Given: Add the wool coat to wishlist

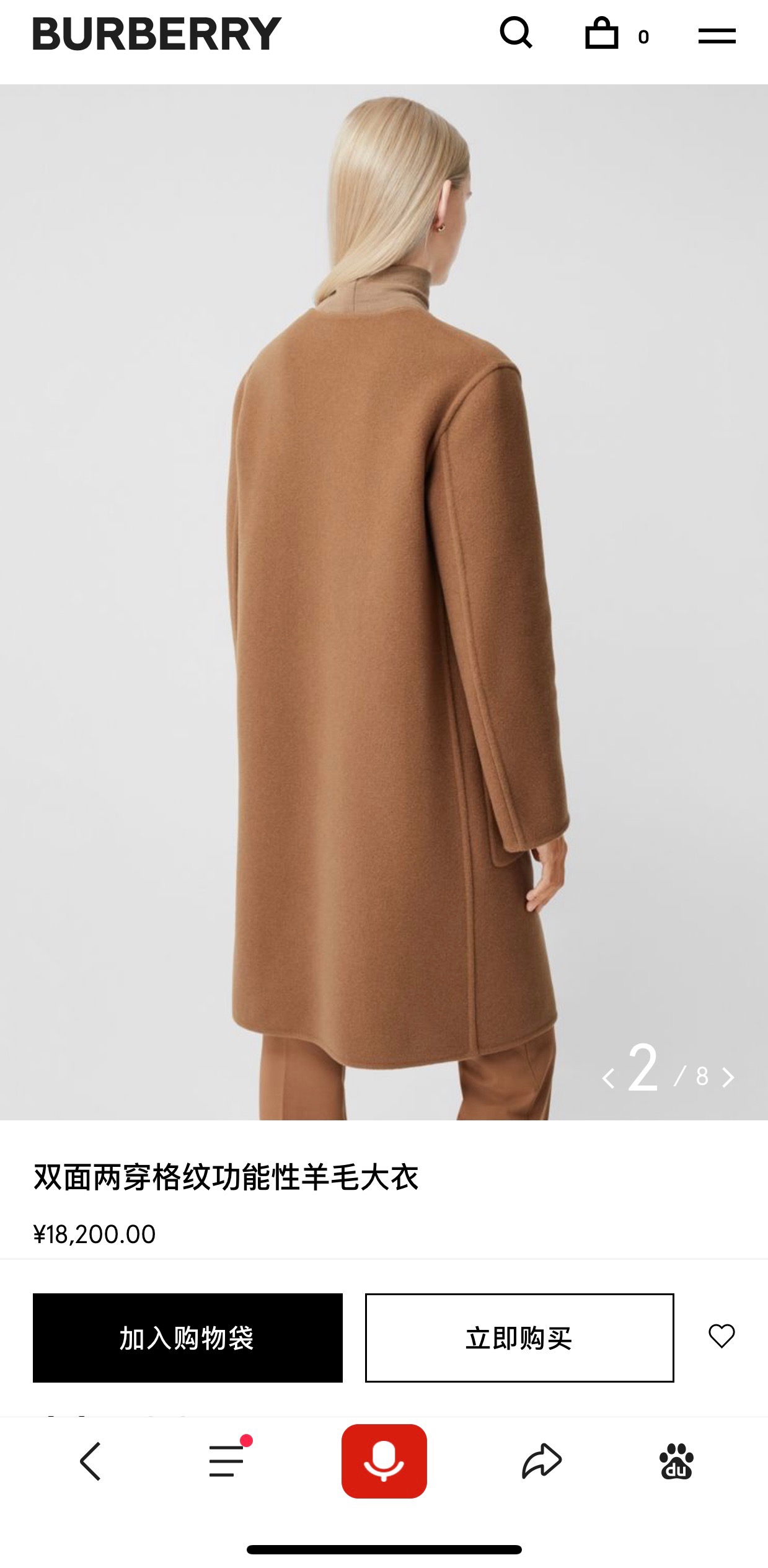Looking at the screenshot, I should [721, 1336].
